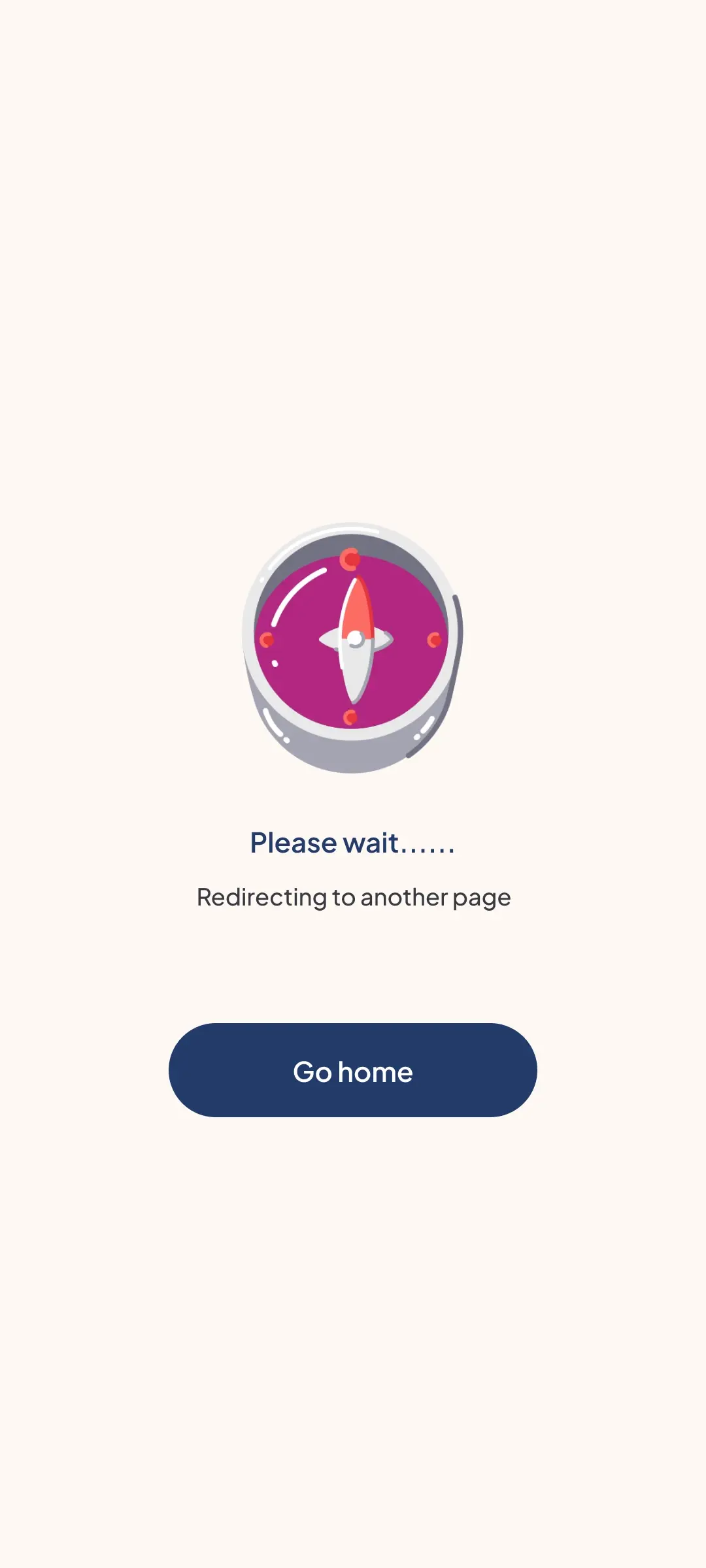Viewport: 706px width, 1568px height.
Task: Tap the Go home button
Action: tap(353, 1070)
